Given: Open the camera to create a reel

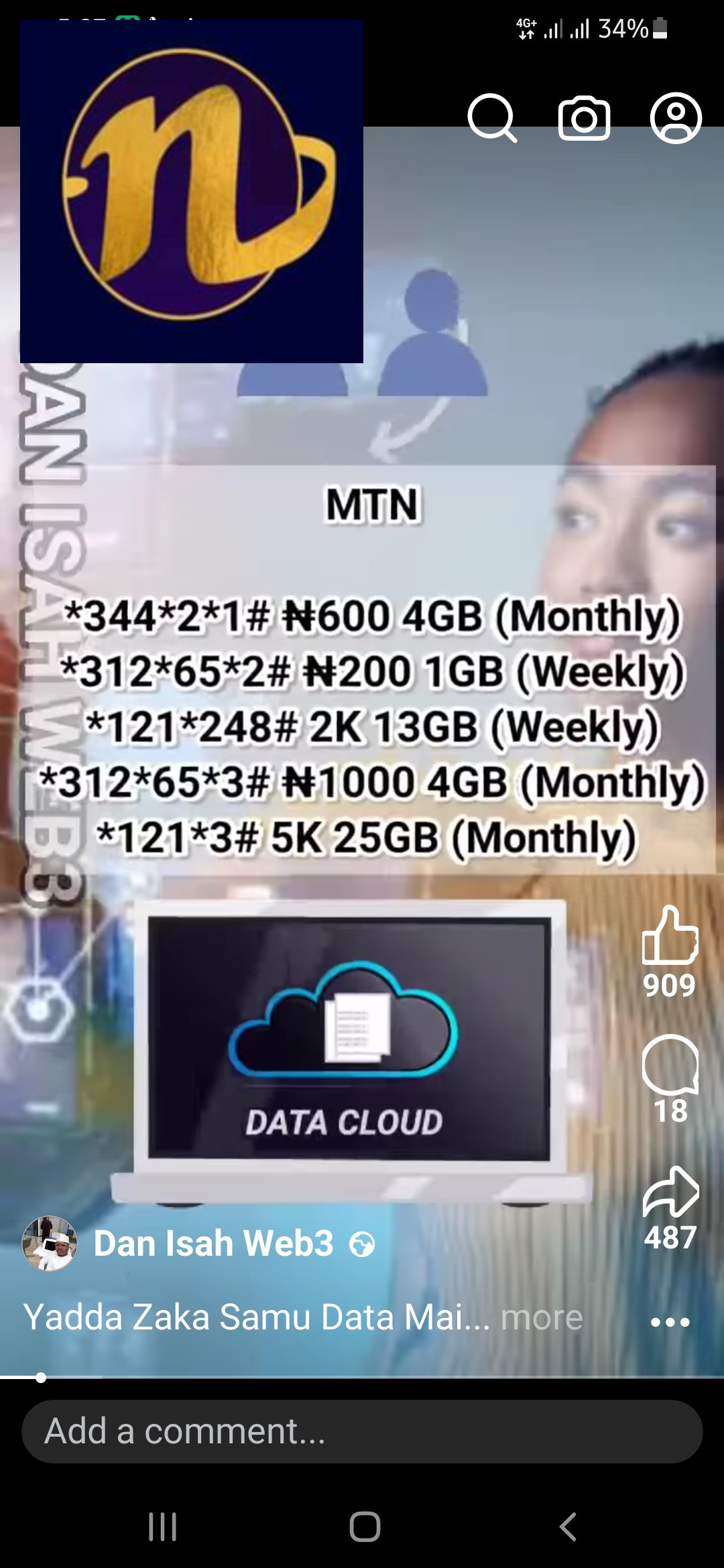Looking at the screenshot, I should point(584,119).
